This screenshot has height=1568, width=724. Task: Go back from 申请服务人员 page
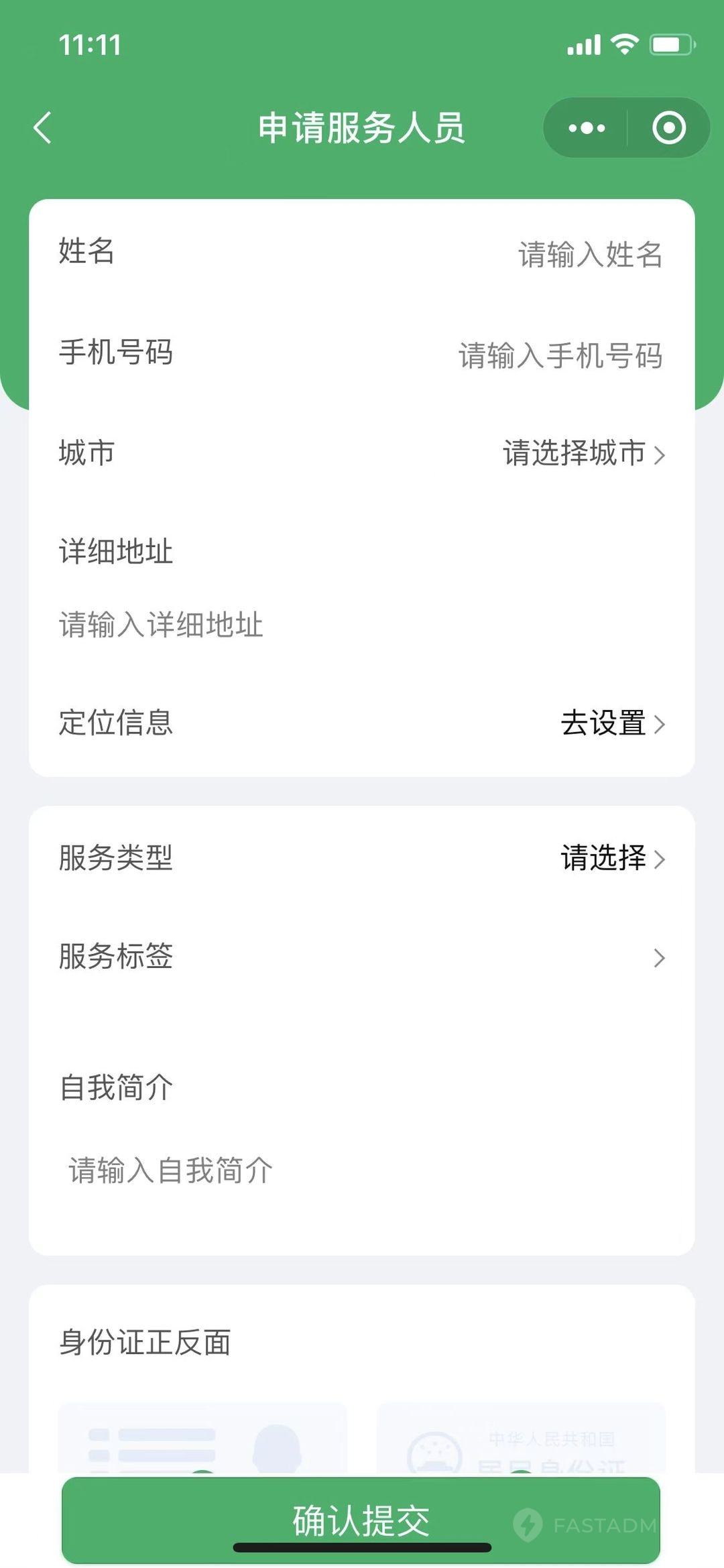tap(43, 127)
